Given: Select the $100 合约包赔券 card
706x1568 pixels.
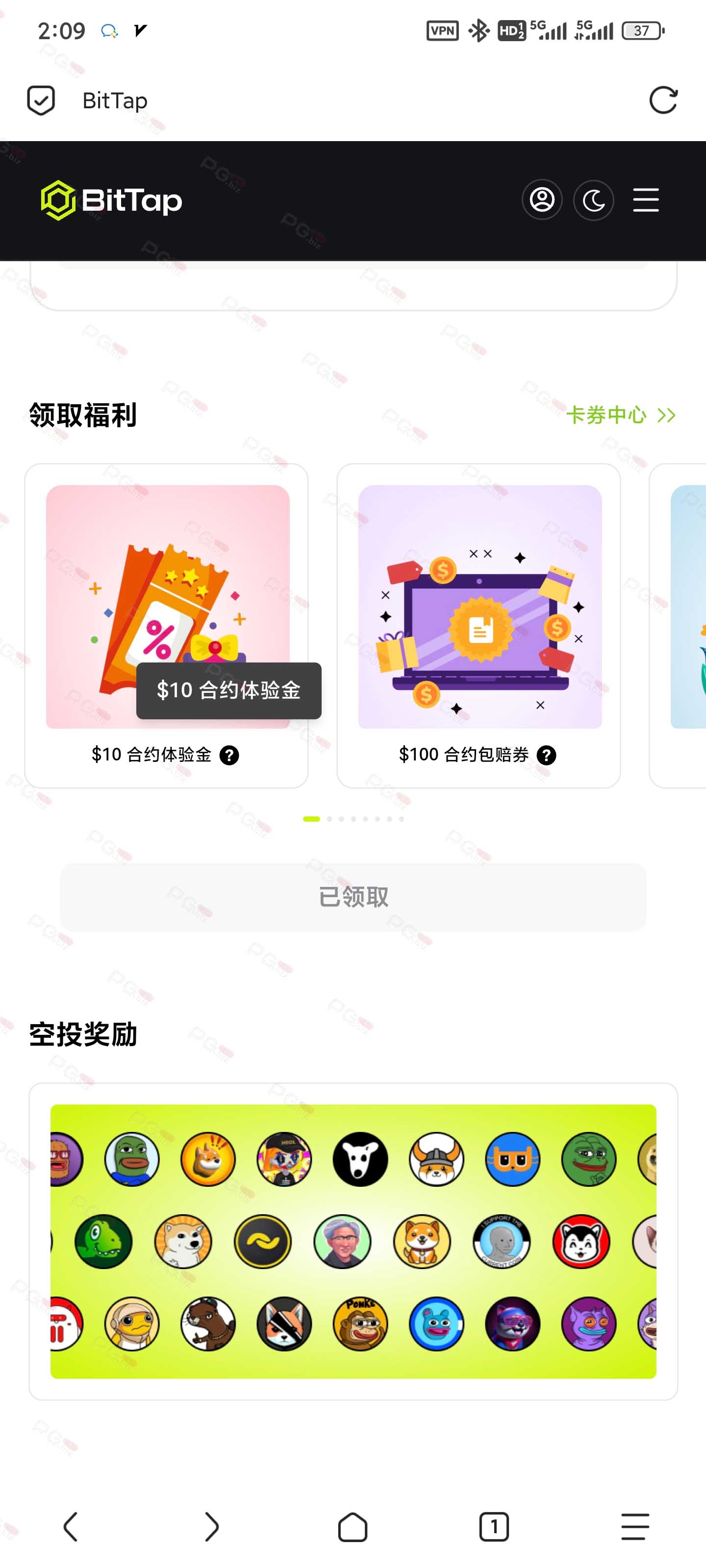Looking at the screenshot, I should pos(479,626).
